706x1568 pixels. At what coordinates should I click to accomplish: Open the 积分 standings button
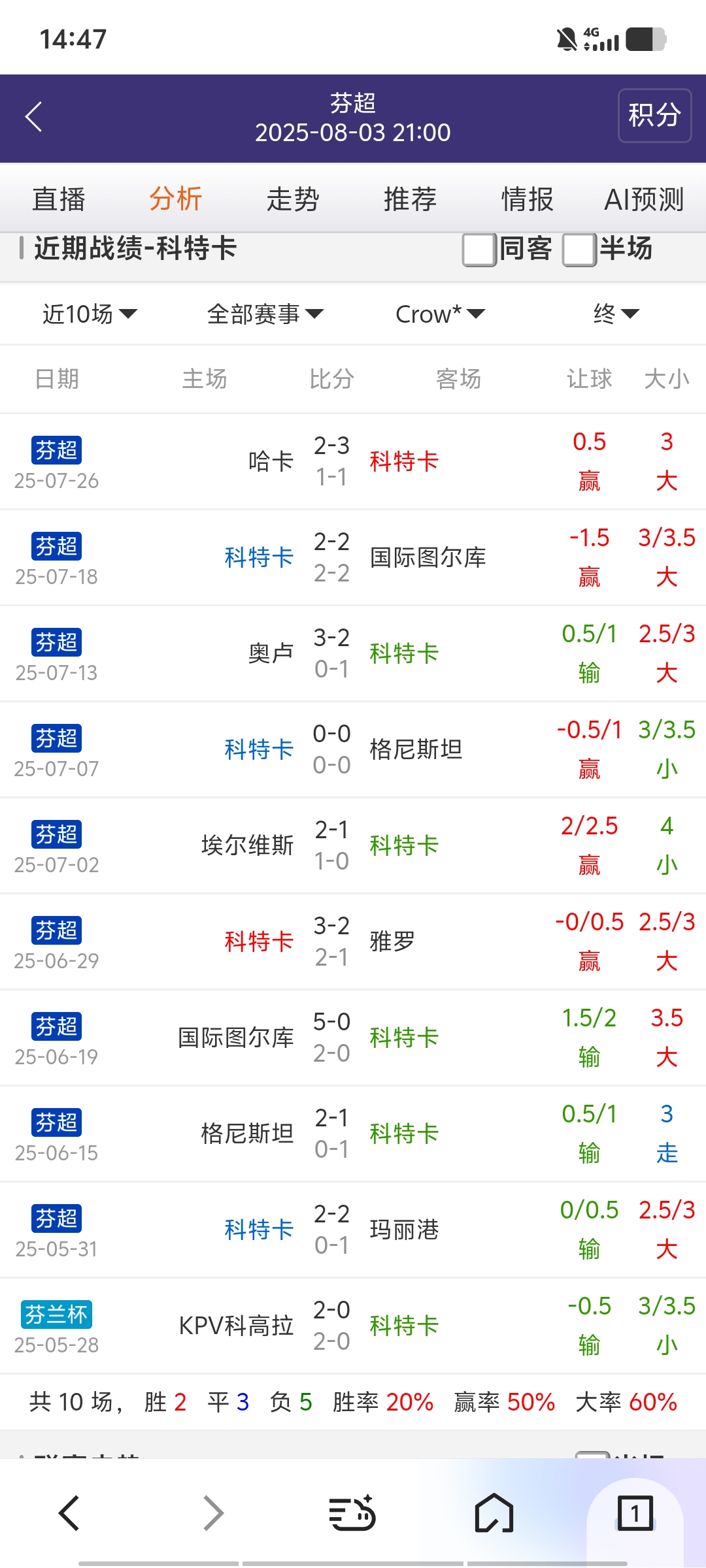point(654,116)
